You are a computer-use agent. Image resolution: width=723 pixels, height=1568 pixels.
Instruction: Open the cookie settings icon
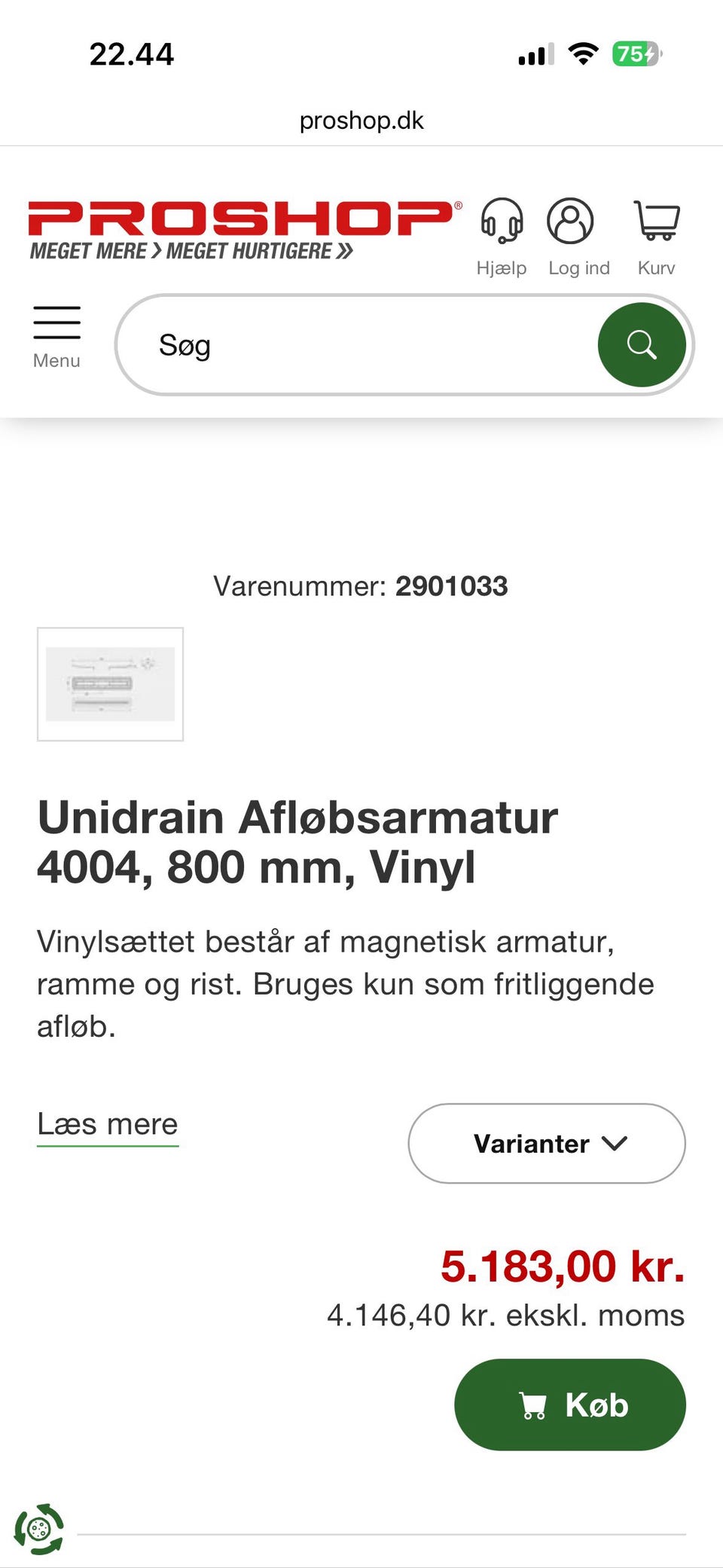point(39,1529)
